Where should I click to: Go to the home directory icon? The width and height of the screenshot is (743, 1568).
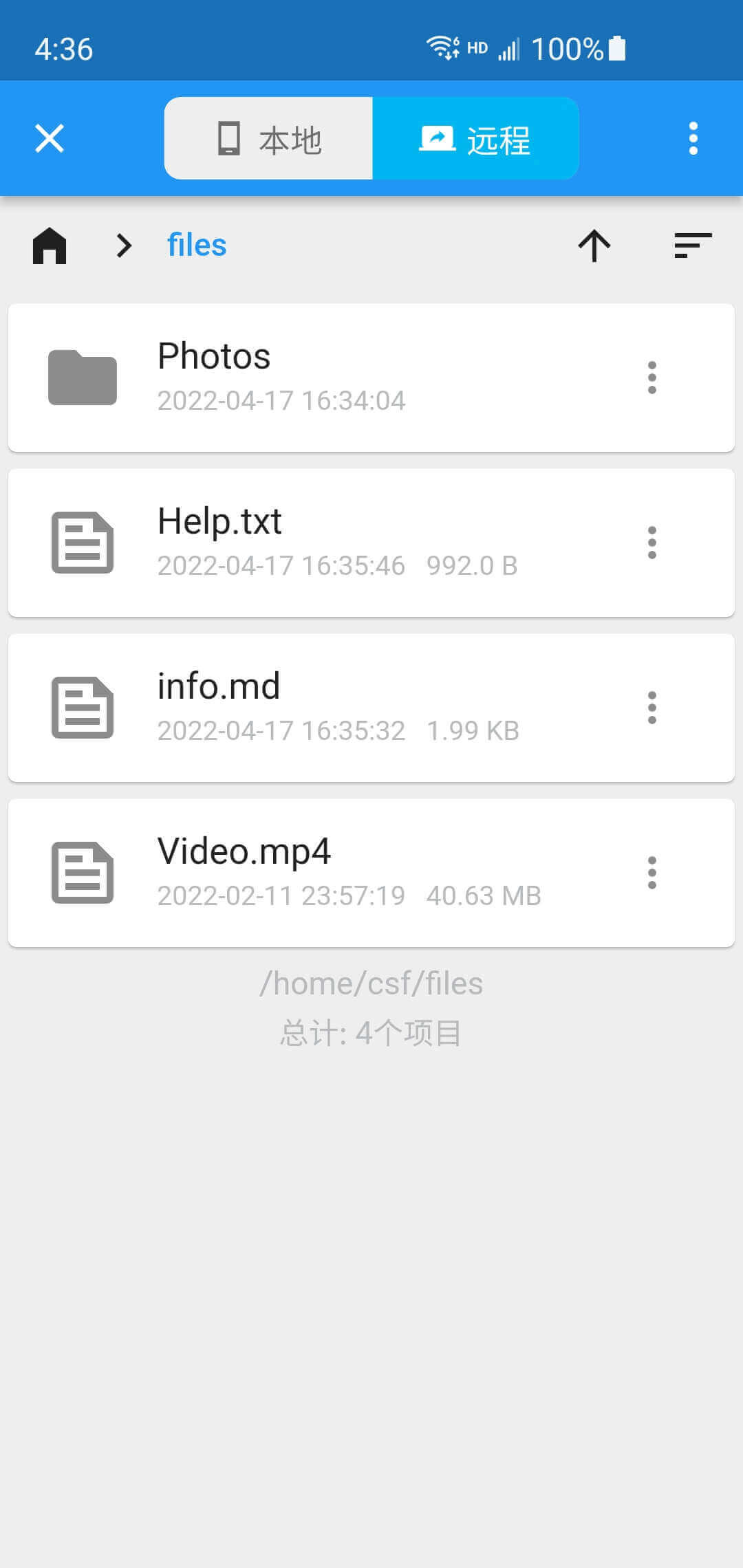tap(50, 246)
